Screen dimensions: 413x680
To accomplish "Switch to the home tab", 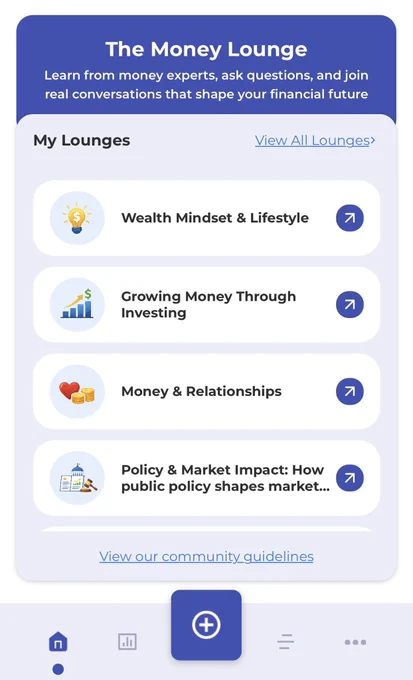I will pyautogui.click(x=58, y=641).
